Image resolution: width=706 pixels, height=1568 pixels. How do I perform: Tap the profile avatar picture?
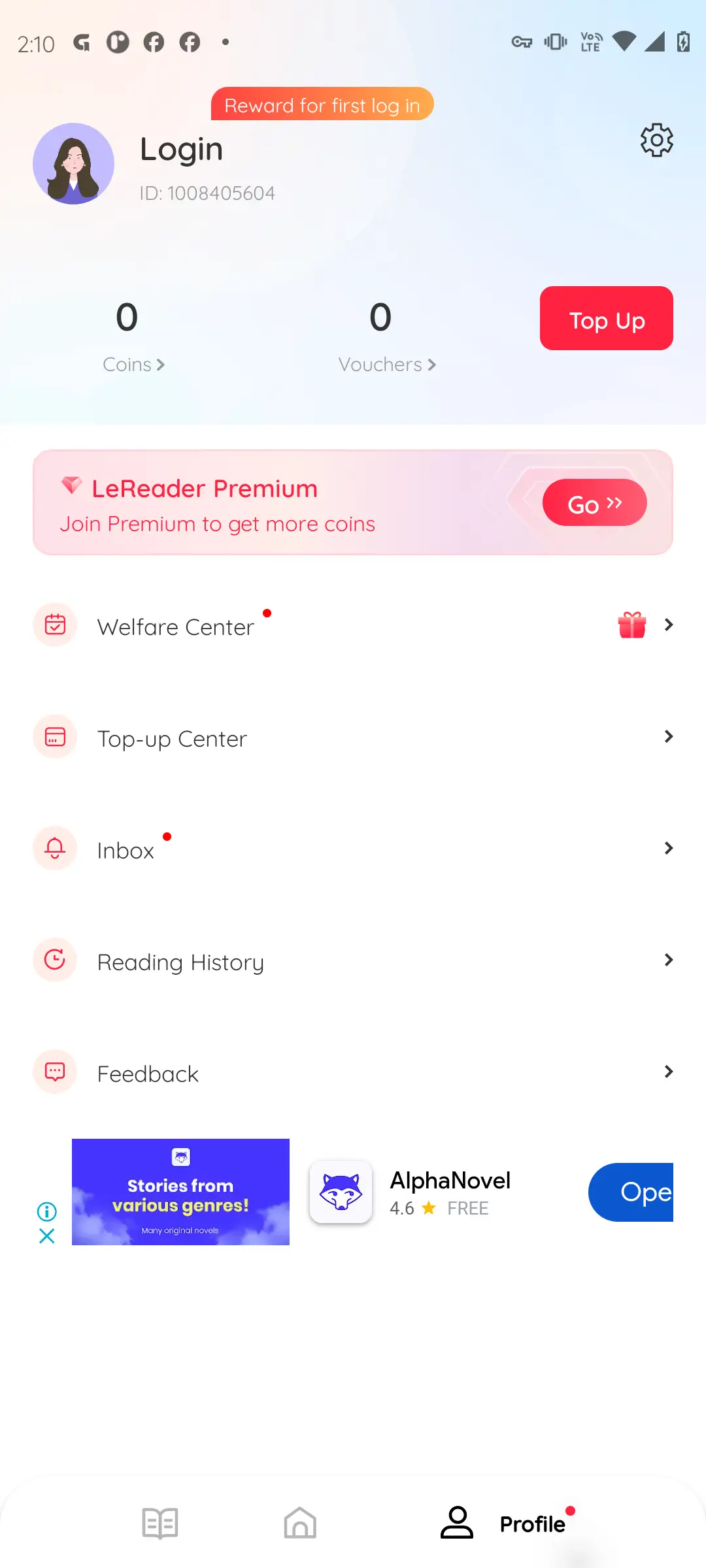[x=73, y=165]
